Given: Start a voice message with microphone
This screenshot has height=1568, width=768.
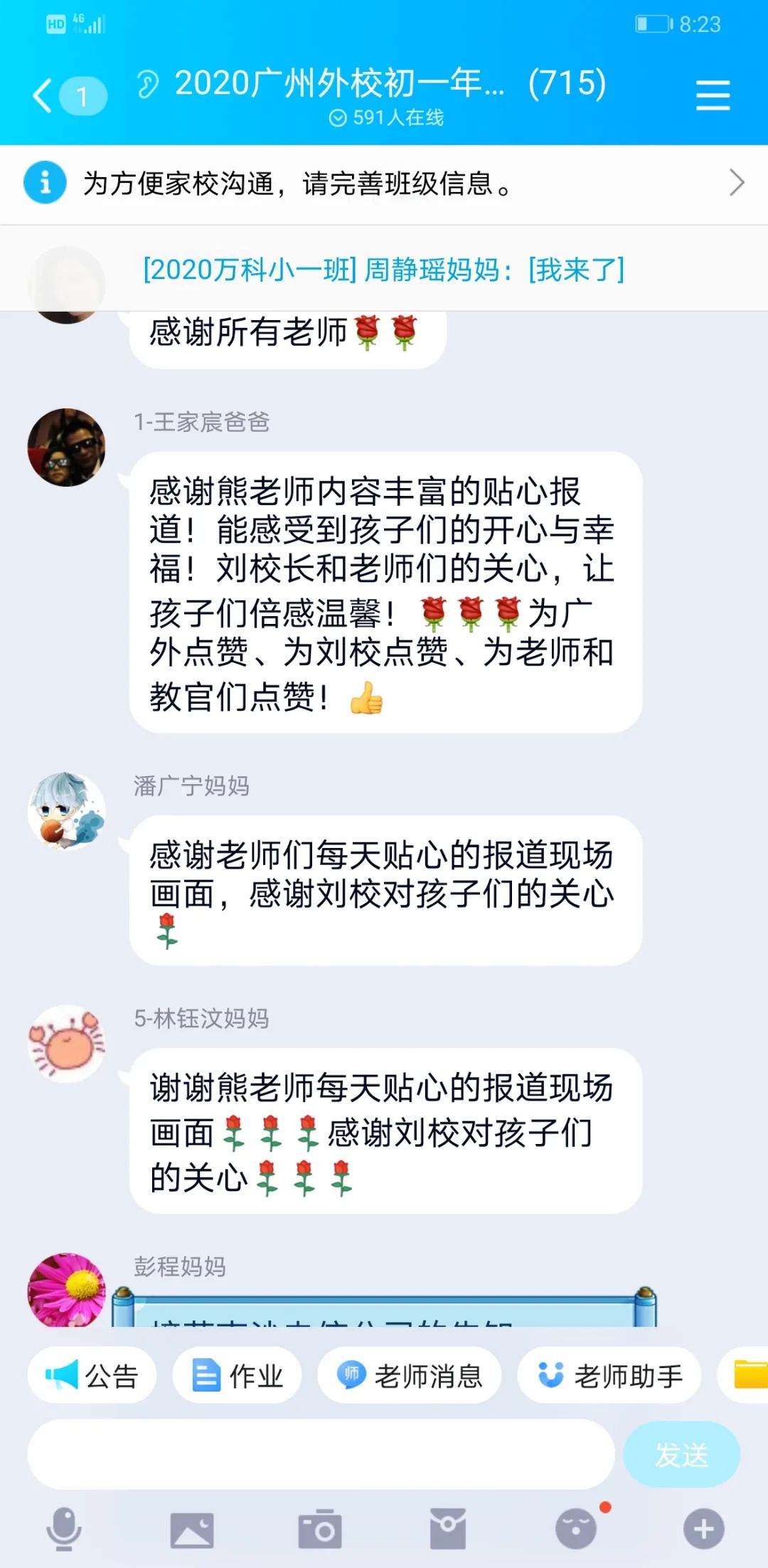Looking at the screenshot, I should (x=64, y=1528).
